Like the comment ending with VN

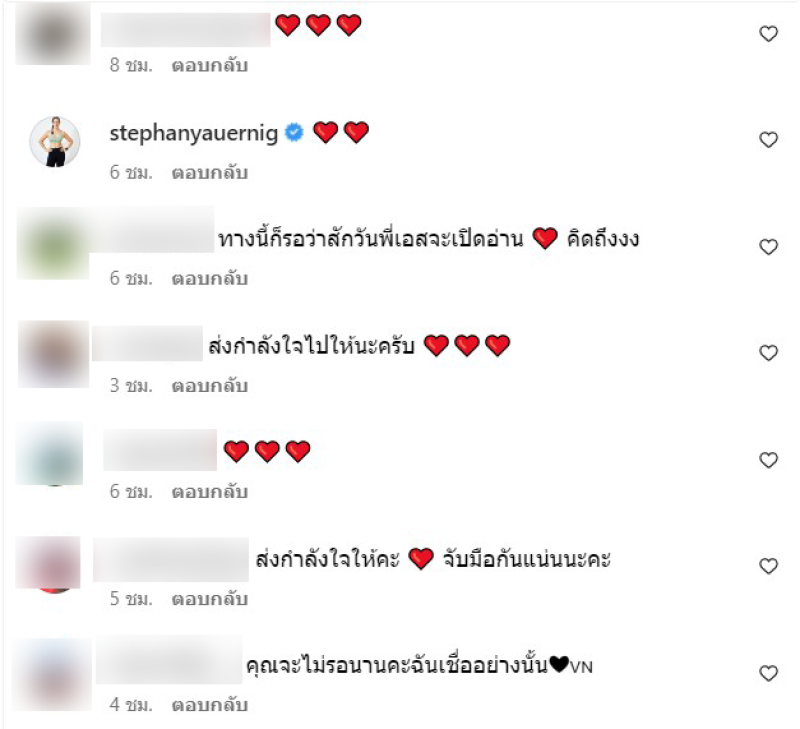click(768, 673)
